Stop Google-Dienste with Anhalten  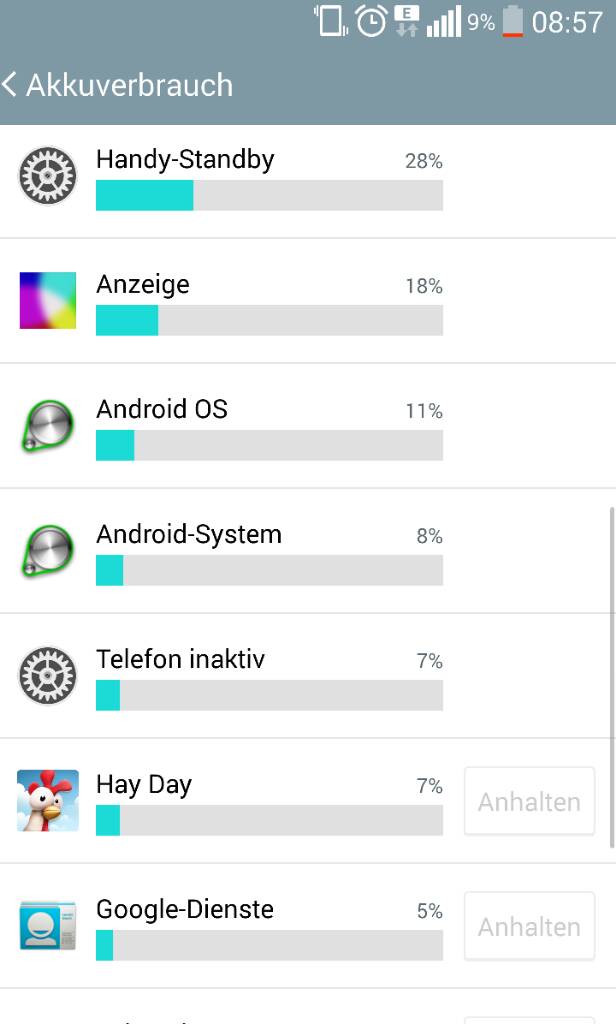point(529,926)
